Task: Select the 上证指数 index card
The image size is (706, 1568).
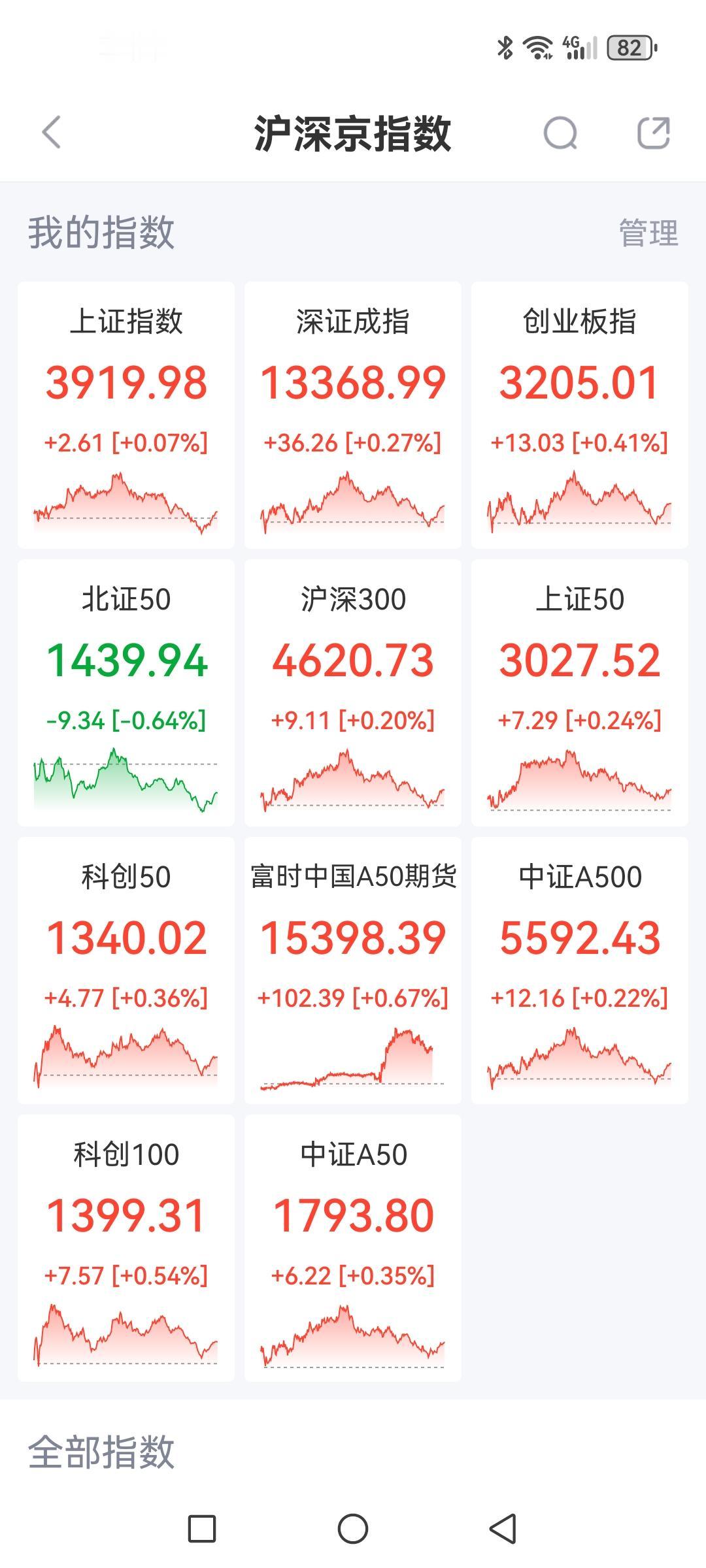Action: (126, 412)
